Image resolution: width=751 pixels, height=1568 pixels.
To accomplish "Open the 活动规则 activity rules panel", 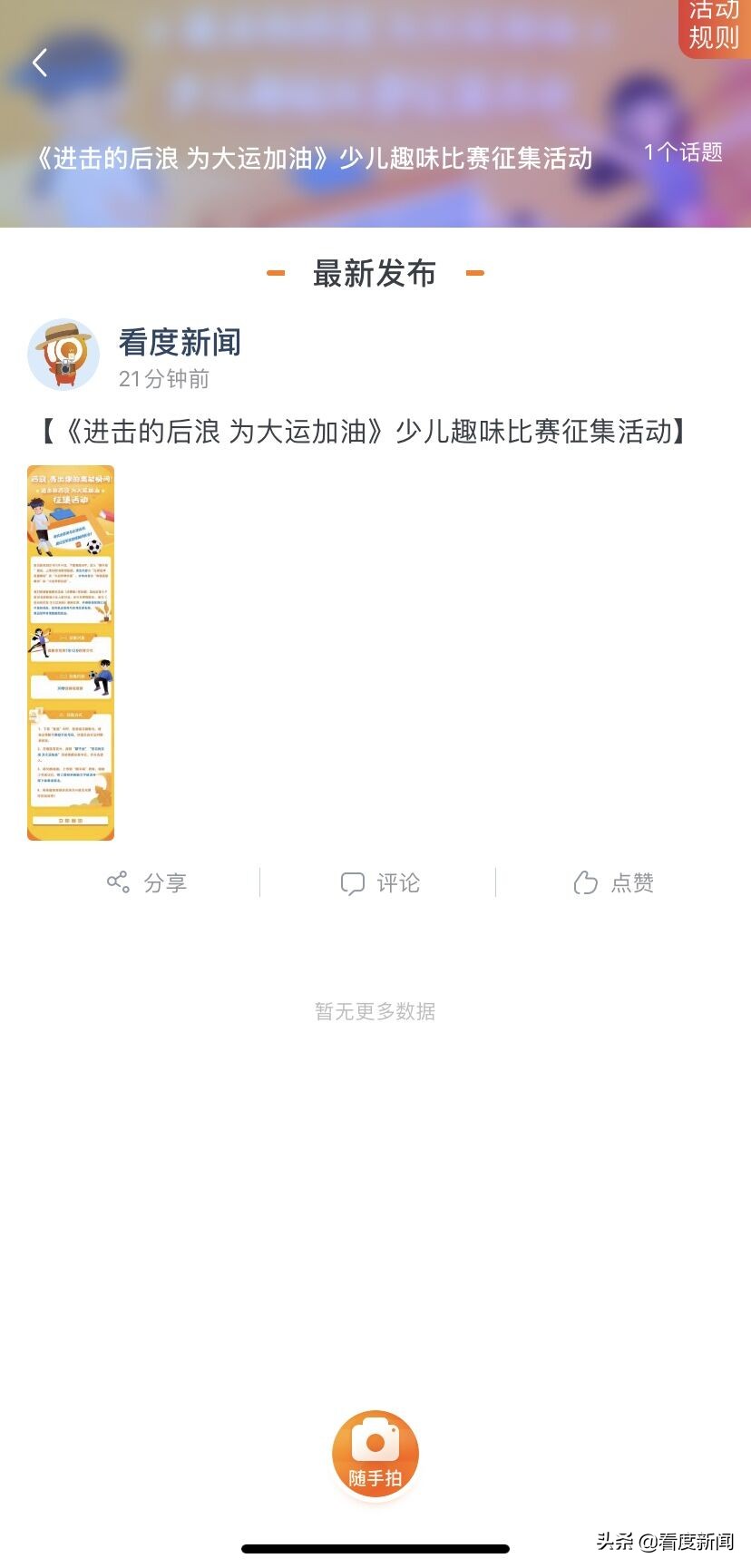I will 714,27.
